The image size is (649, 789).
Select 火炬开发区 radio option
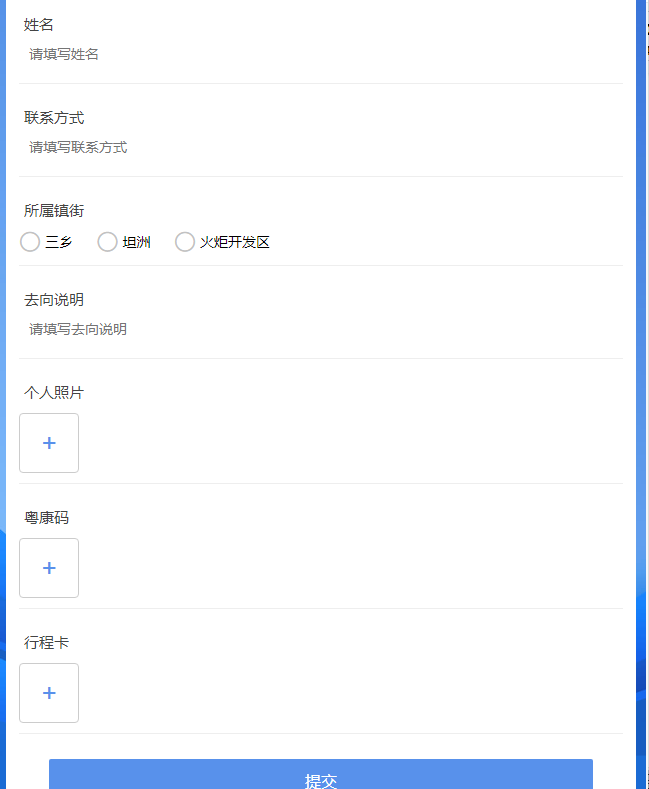[185, 242]
